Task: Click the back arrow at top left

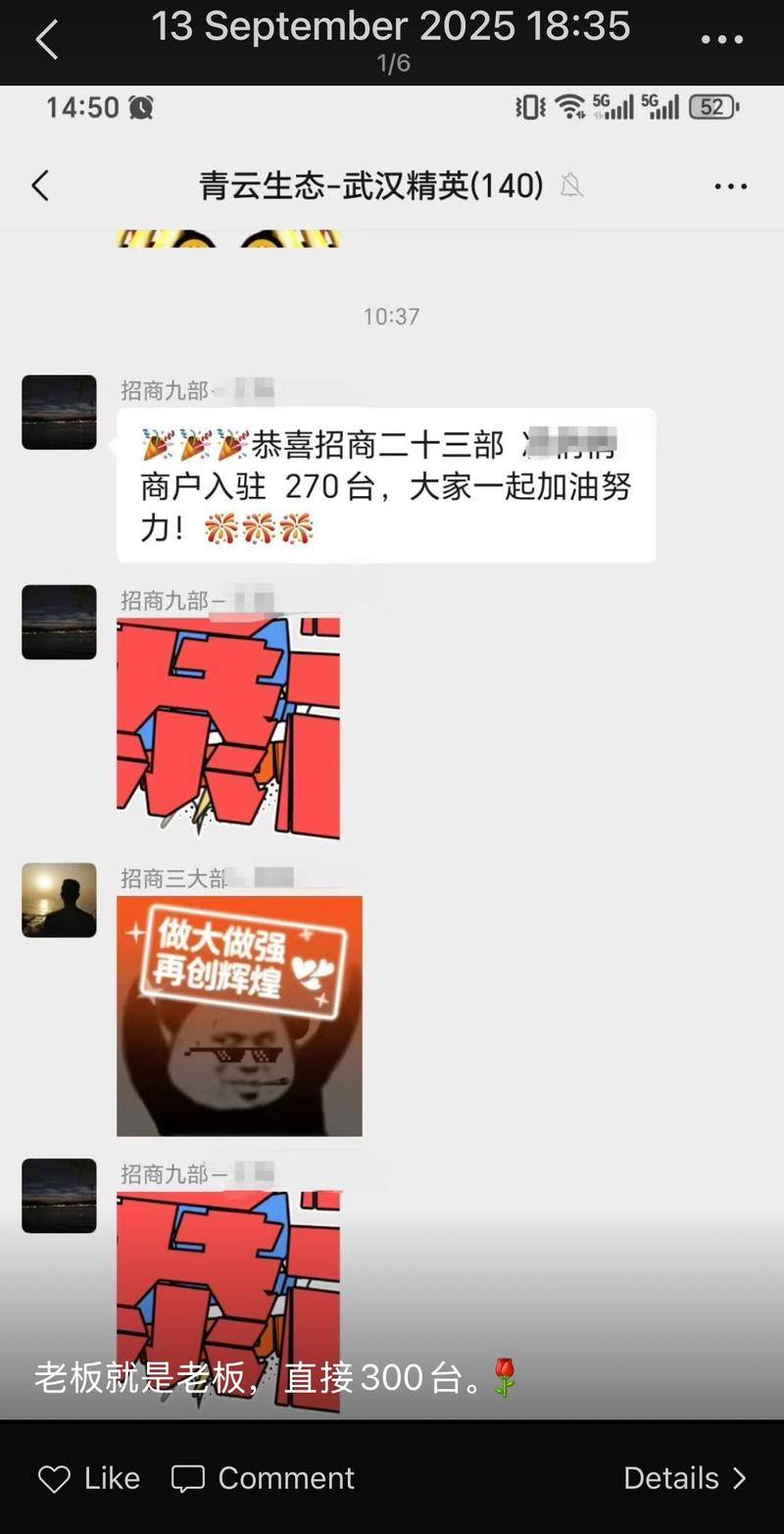Action: (x=47, y=37)
